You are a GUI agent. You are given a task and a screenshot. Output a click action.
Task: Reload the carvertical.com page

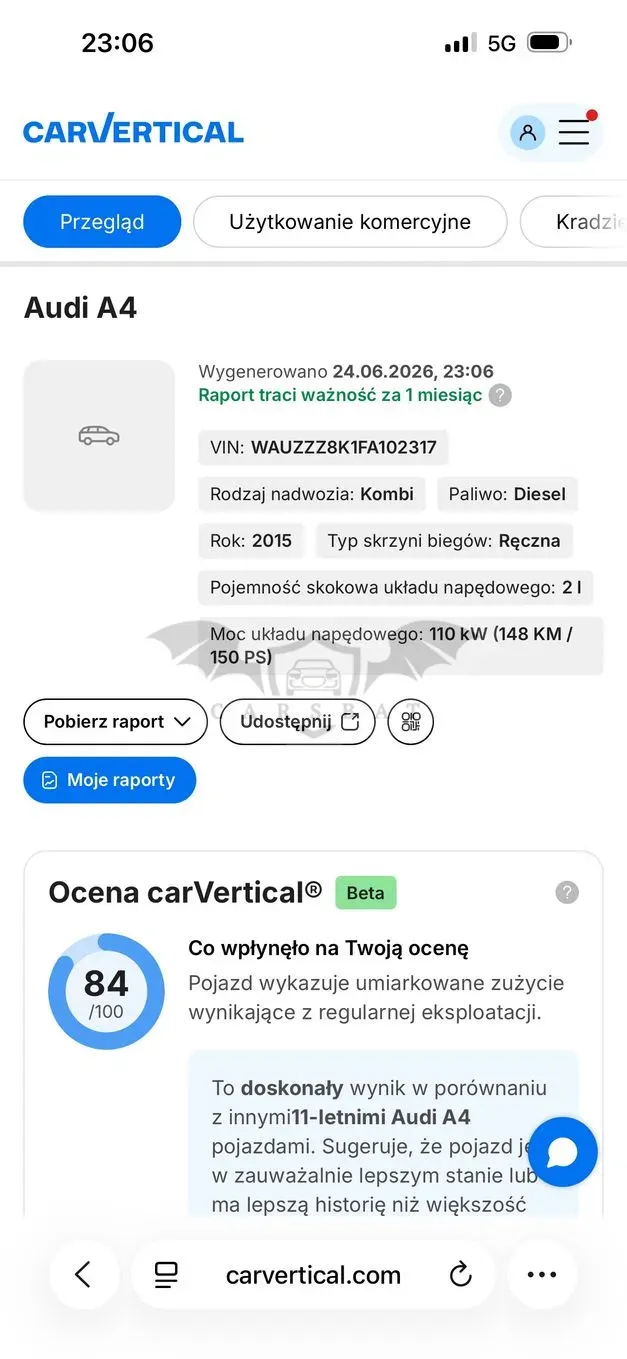[460, 1275]
